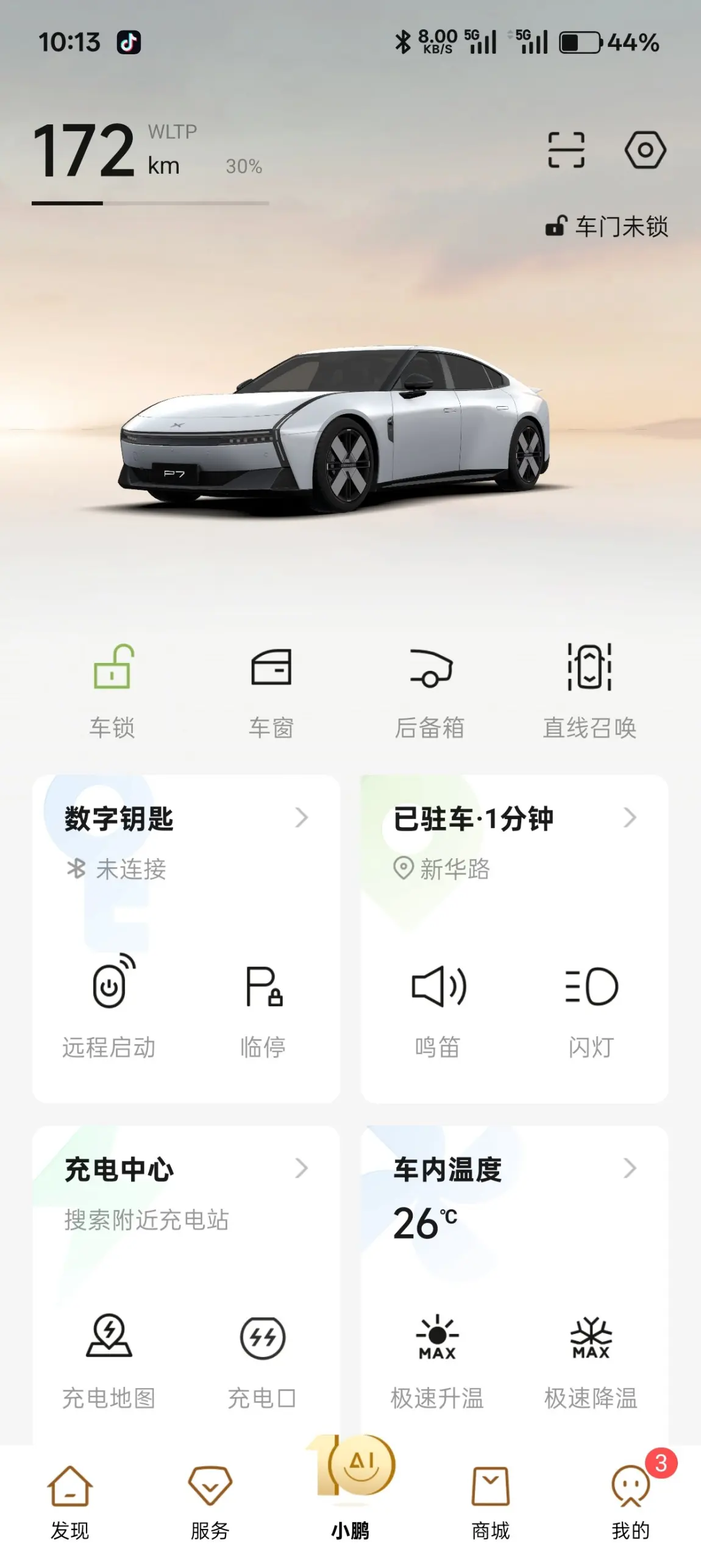This screenshot has height=1568, width=701.
Task: Open the 后备箱 trunk control
Action: [x=430, y=691]
